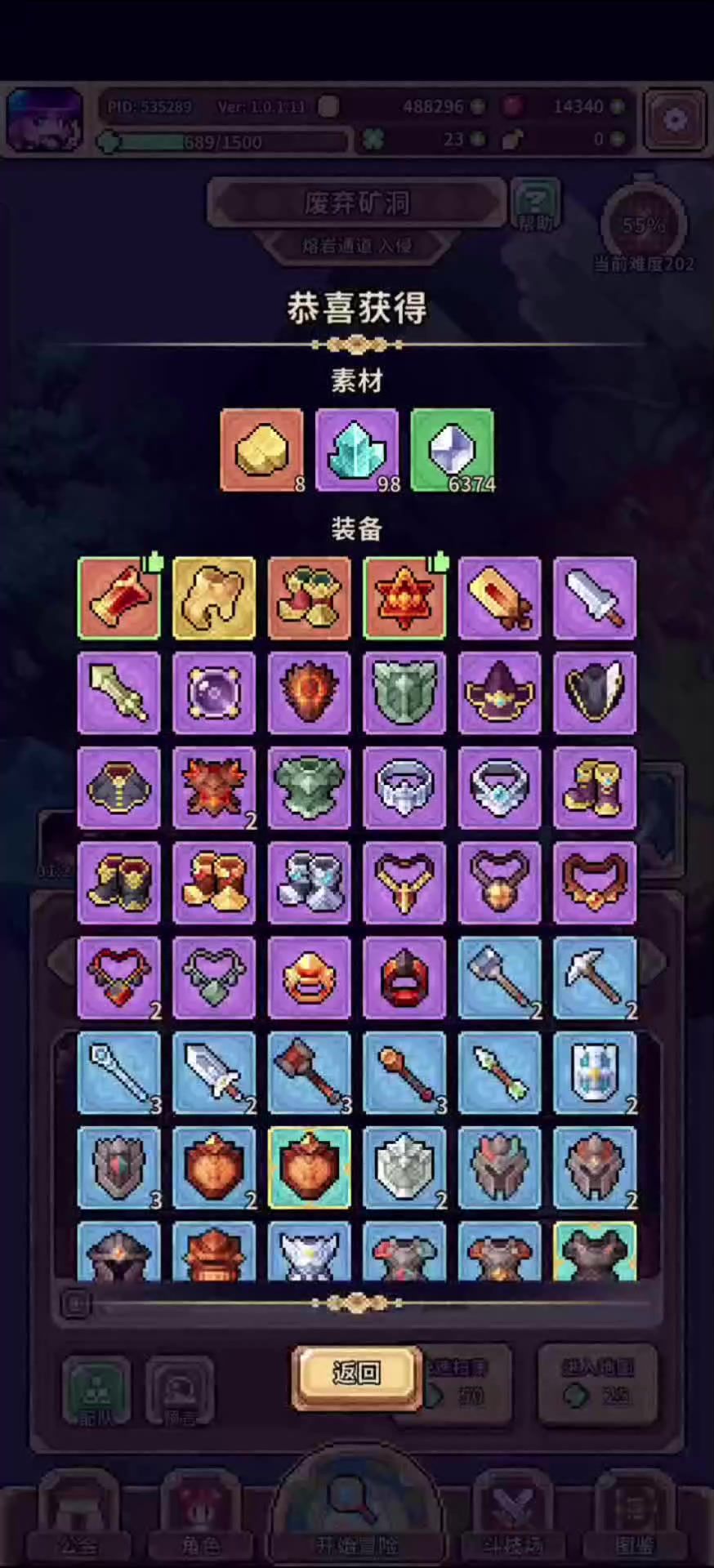Select the pickaxe in the blue tile
The image size is (714, 1568).
coord(595,978)
